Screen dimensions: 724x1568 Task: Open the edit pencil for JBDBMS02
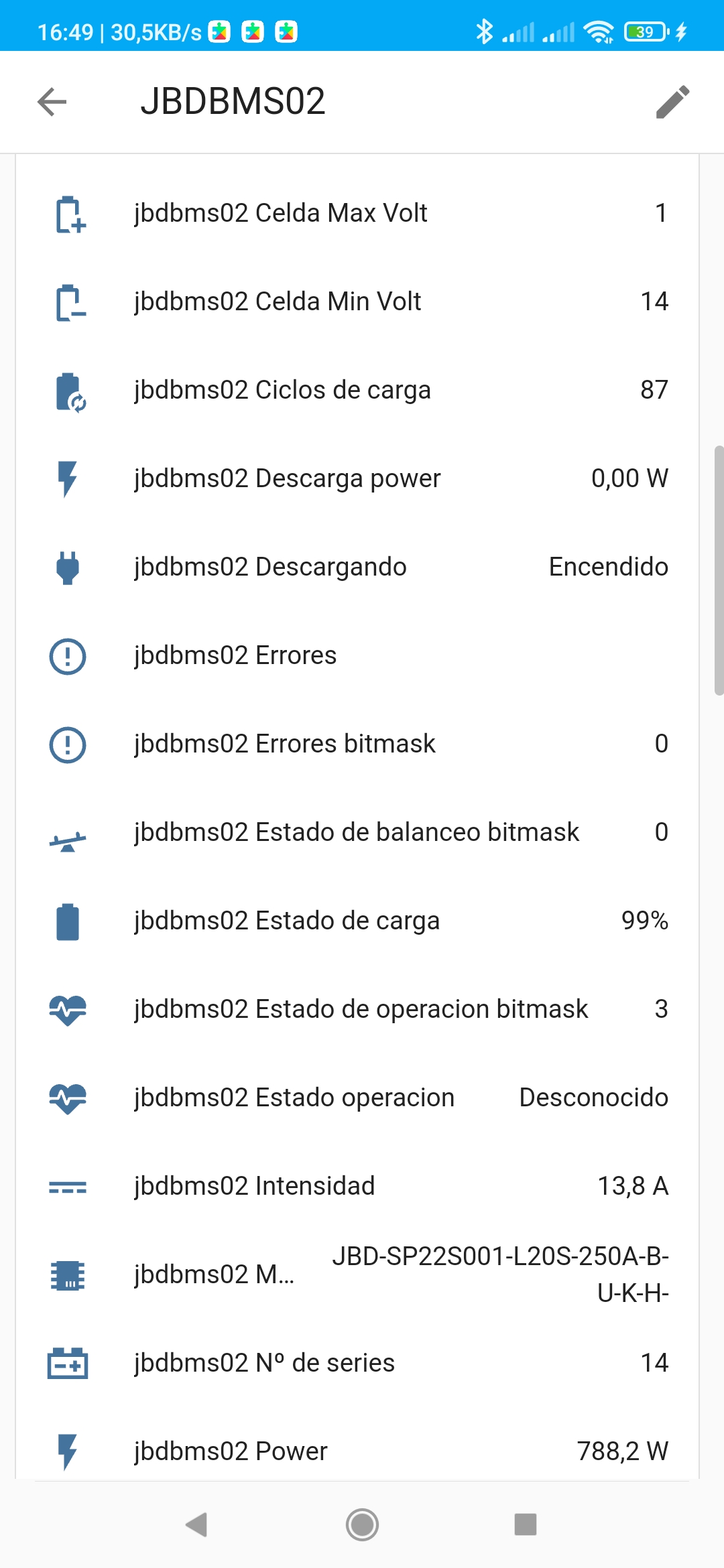coord(673,101)
